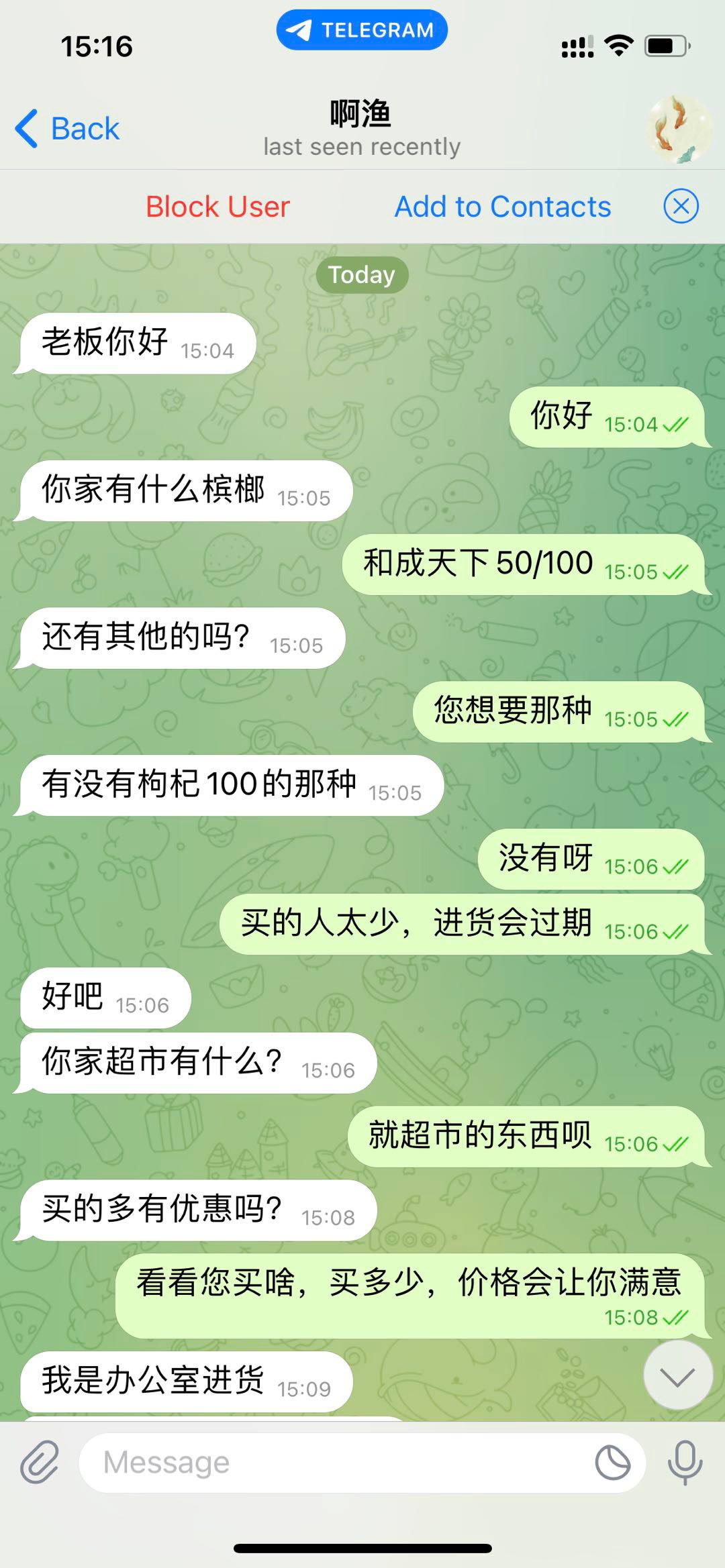Open 啊渔's profile avatar
This screenshot has width=725, height=1568.
(678, 129)
